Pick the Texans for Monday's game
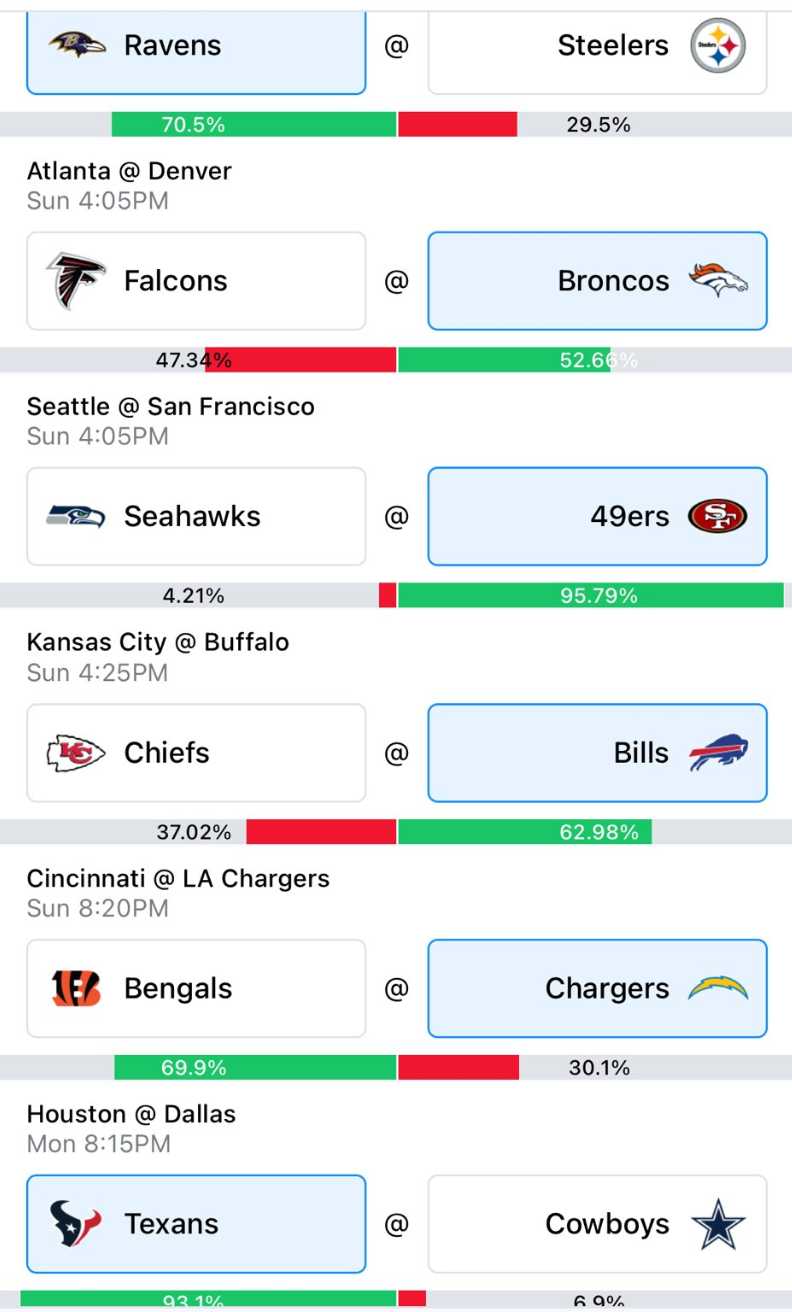 [196, 1224]
